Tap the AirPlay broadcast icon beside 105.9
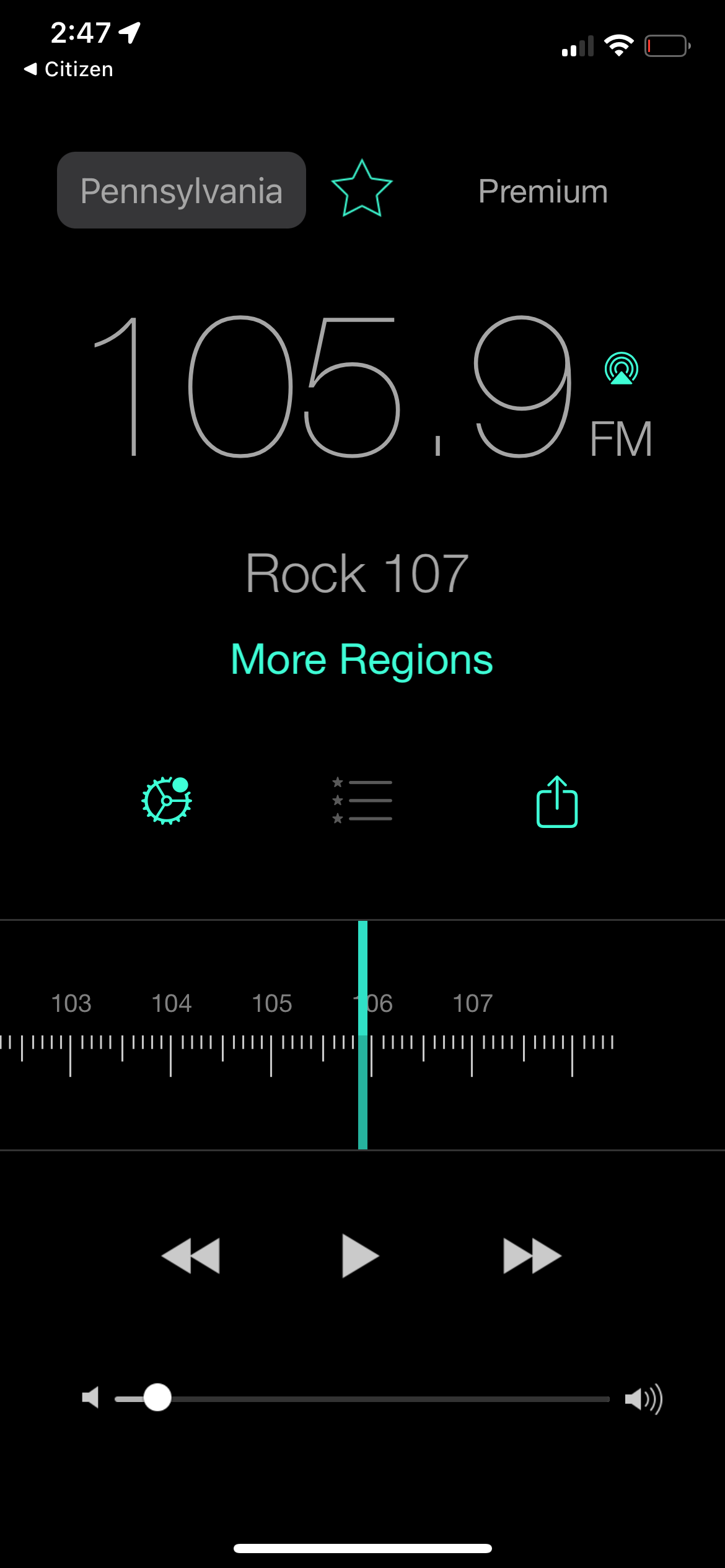The image size is (725, 1568). pyautogui.click(x=620, y=370)
